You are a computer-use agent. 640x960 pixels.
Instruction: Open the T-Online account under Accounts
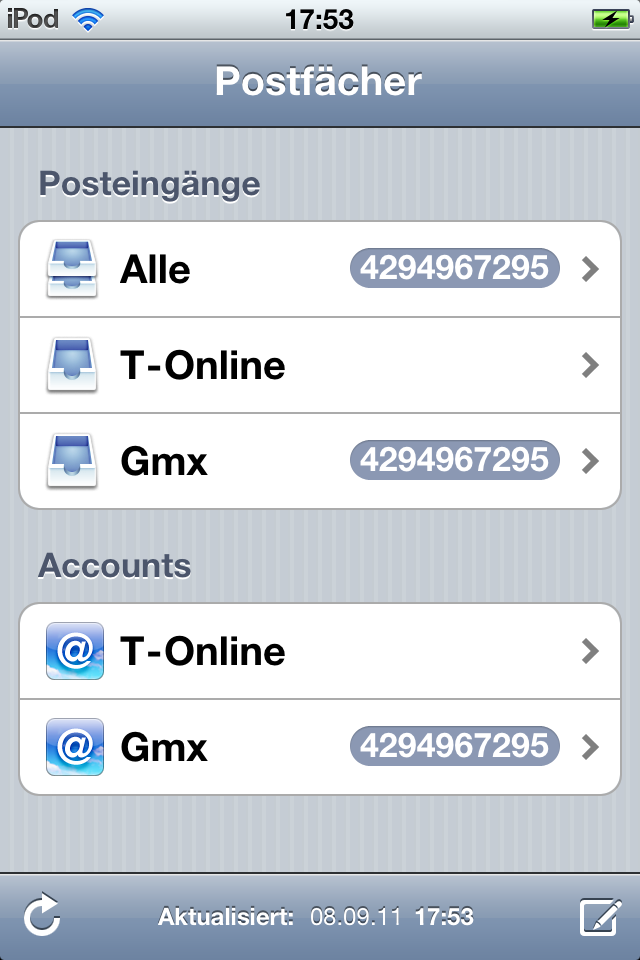pyautogui.click(x=320, y=651)
